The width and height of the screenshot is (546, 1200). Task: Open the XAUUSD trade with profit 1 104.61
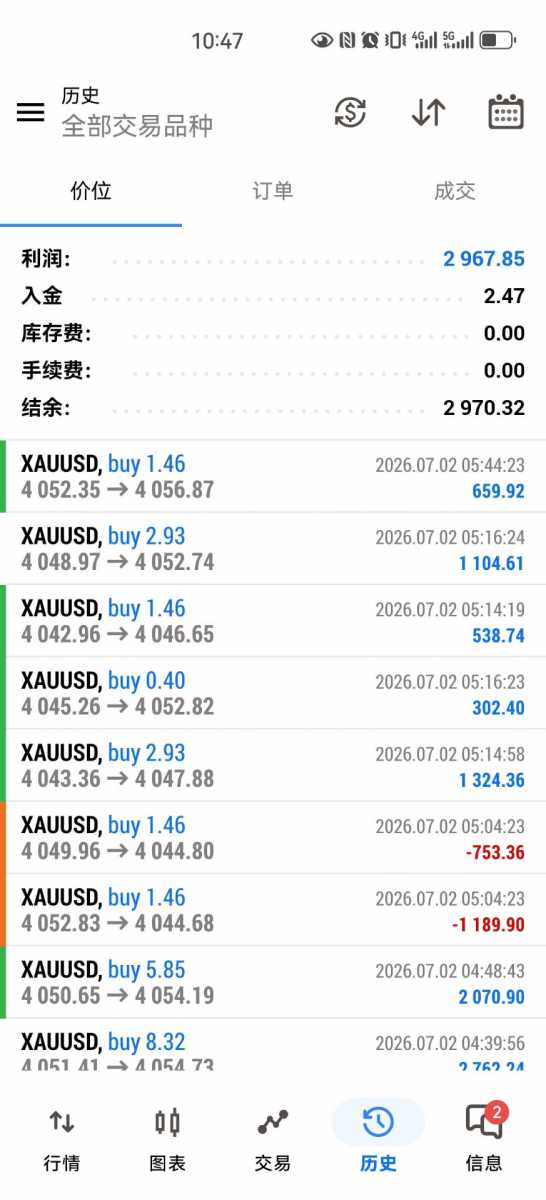(273, 549)
